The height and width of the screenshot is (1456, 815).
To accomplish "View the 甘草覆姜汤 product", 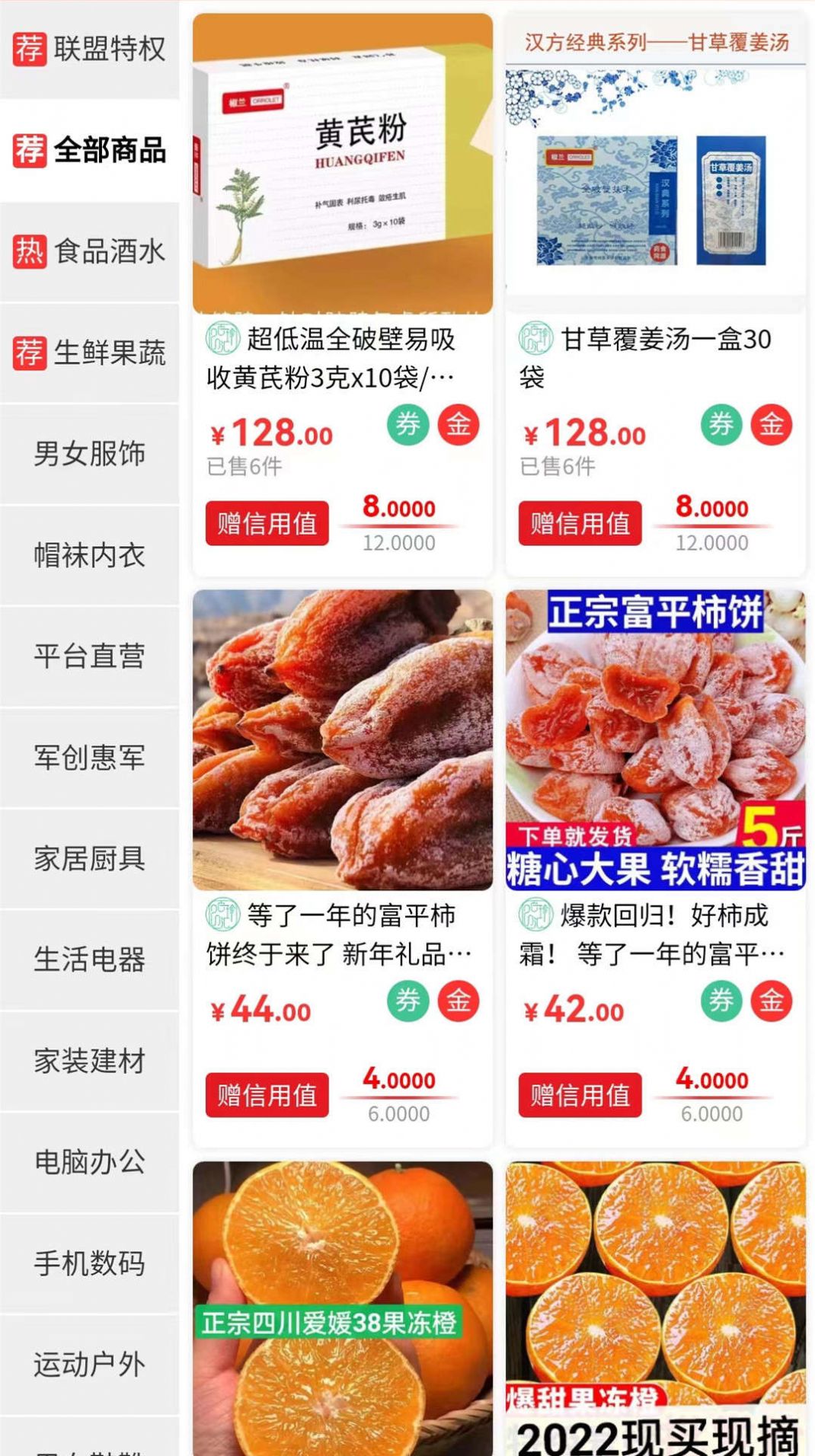I will coord(655,164).
